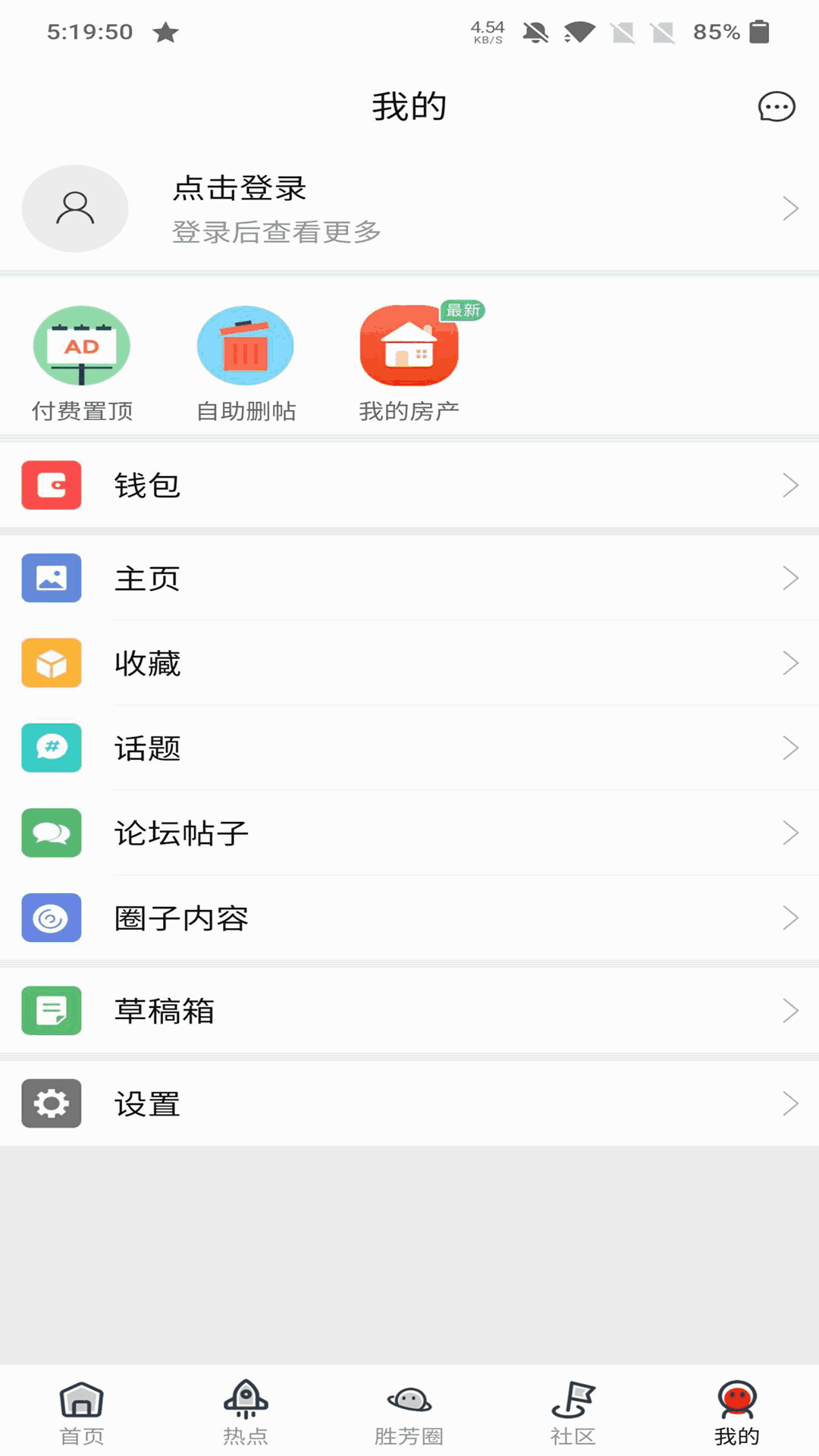This screenshot has width=819, height=1456.
Task: Select the 我的 tab
Action: pyautogui.click(x=737, y=1412)
